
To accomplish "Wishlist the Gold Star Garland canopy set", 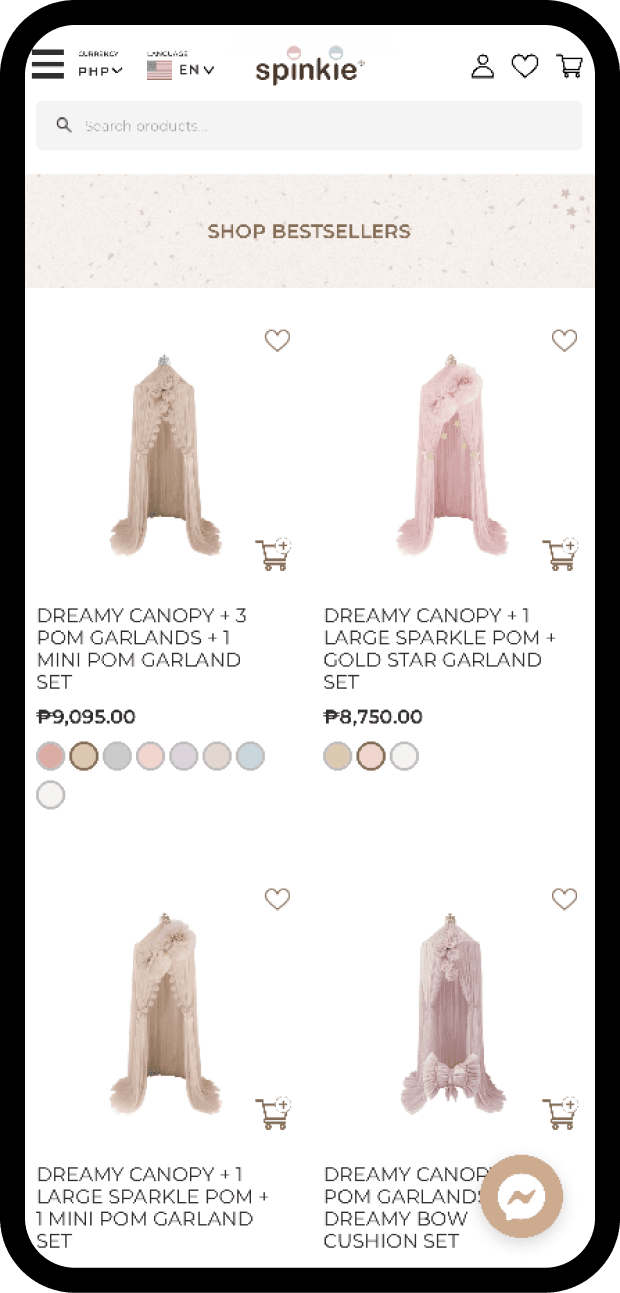I will click(564, 341).
